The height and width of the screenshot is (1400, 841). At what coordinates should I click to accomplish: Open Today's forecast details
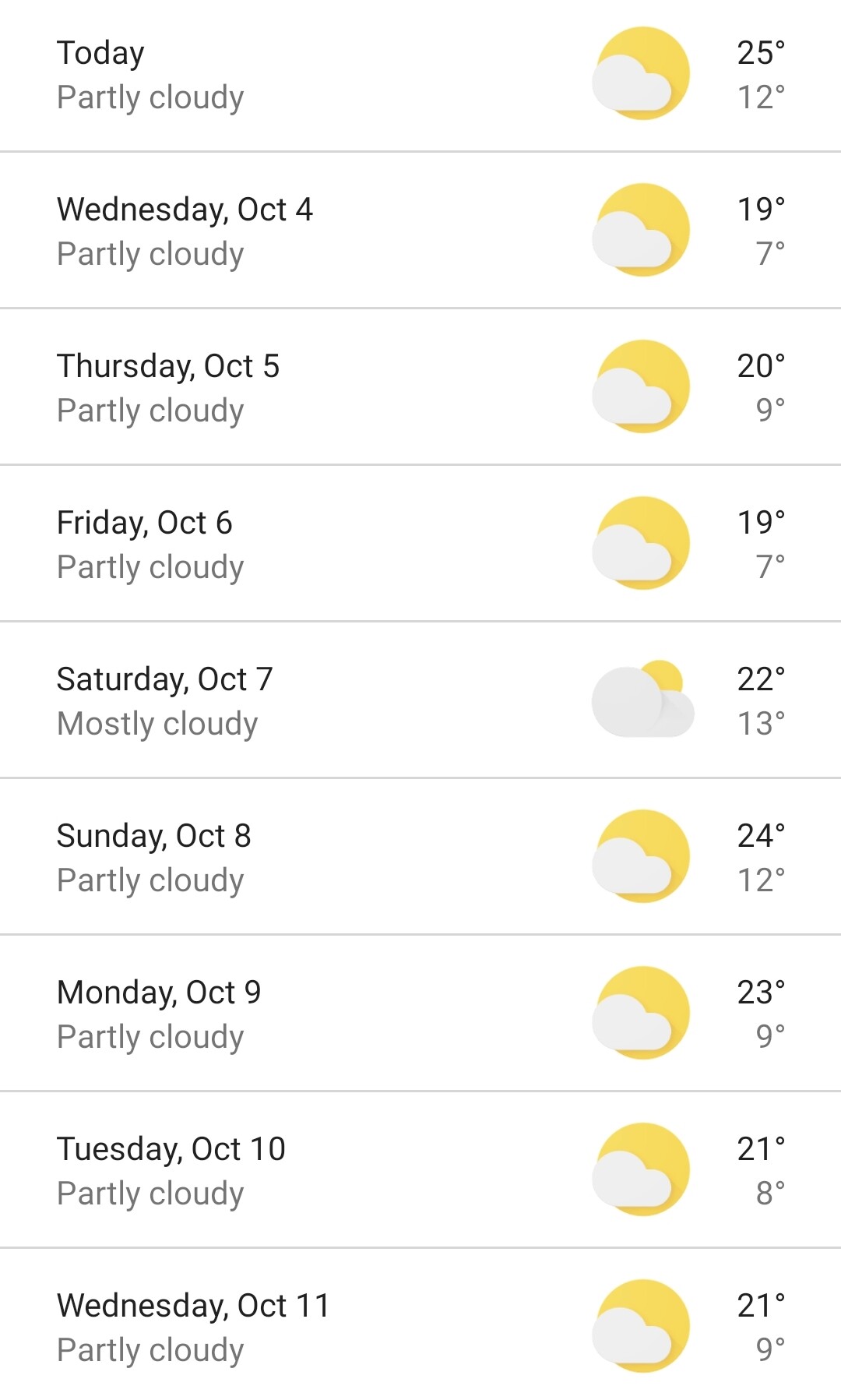420,75
